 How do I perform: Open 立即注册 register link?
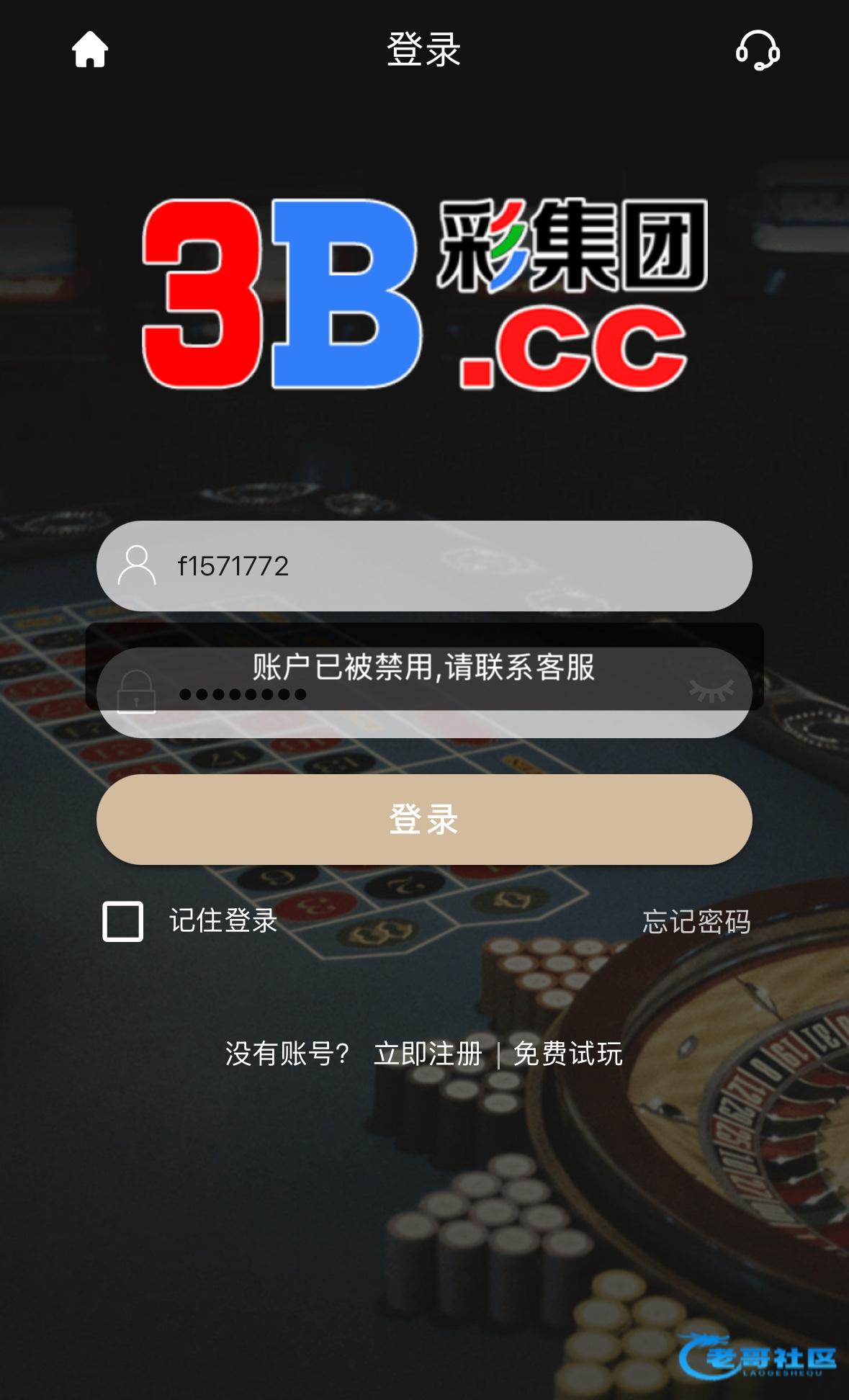point(428,1054)
